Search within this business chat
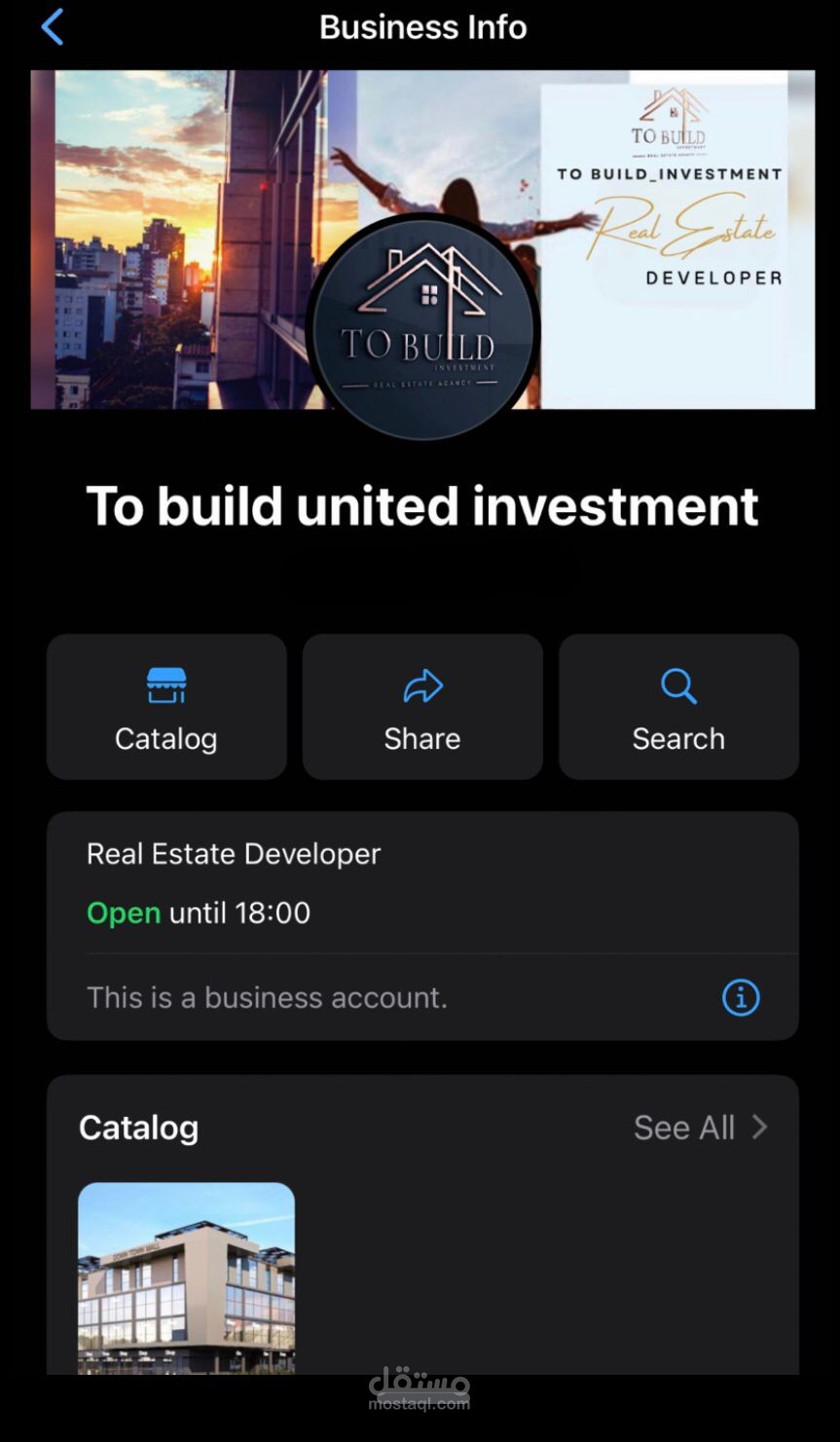 (x=678, y=707)
